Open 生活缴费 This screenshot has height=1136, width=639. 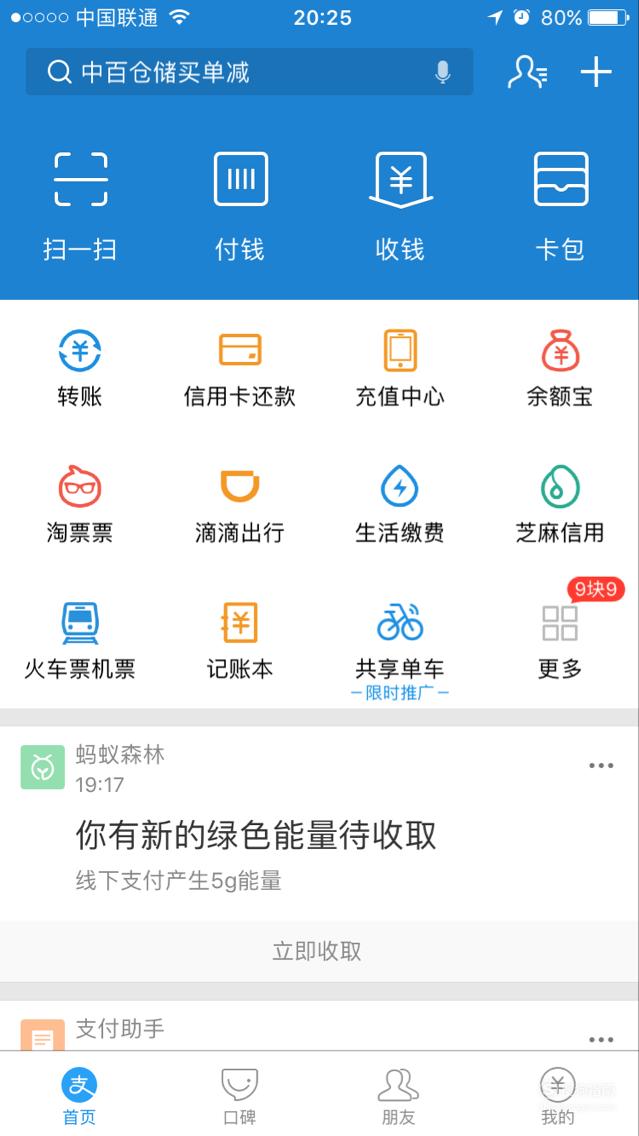point(400,505)
